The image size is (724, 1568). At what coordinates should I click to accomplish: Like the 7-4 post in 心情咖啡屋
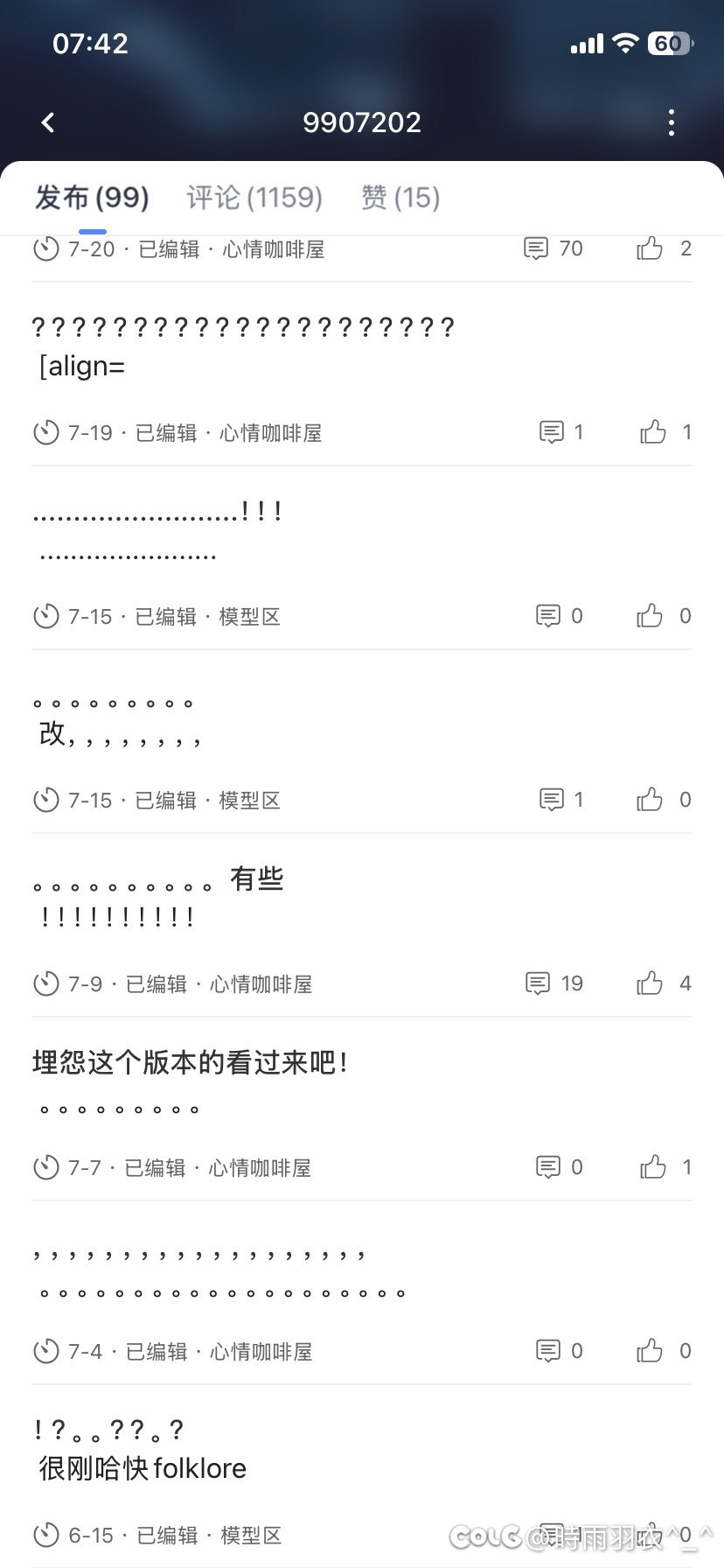click(x=664, y=1351)
